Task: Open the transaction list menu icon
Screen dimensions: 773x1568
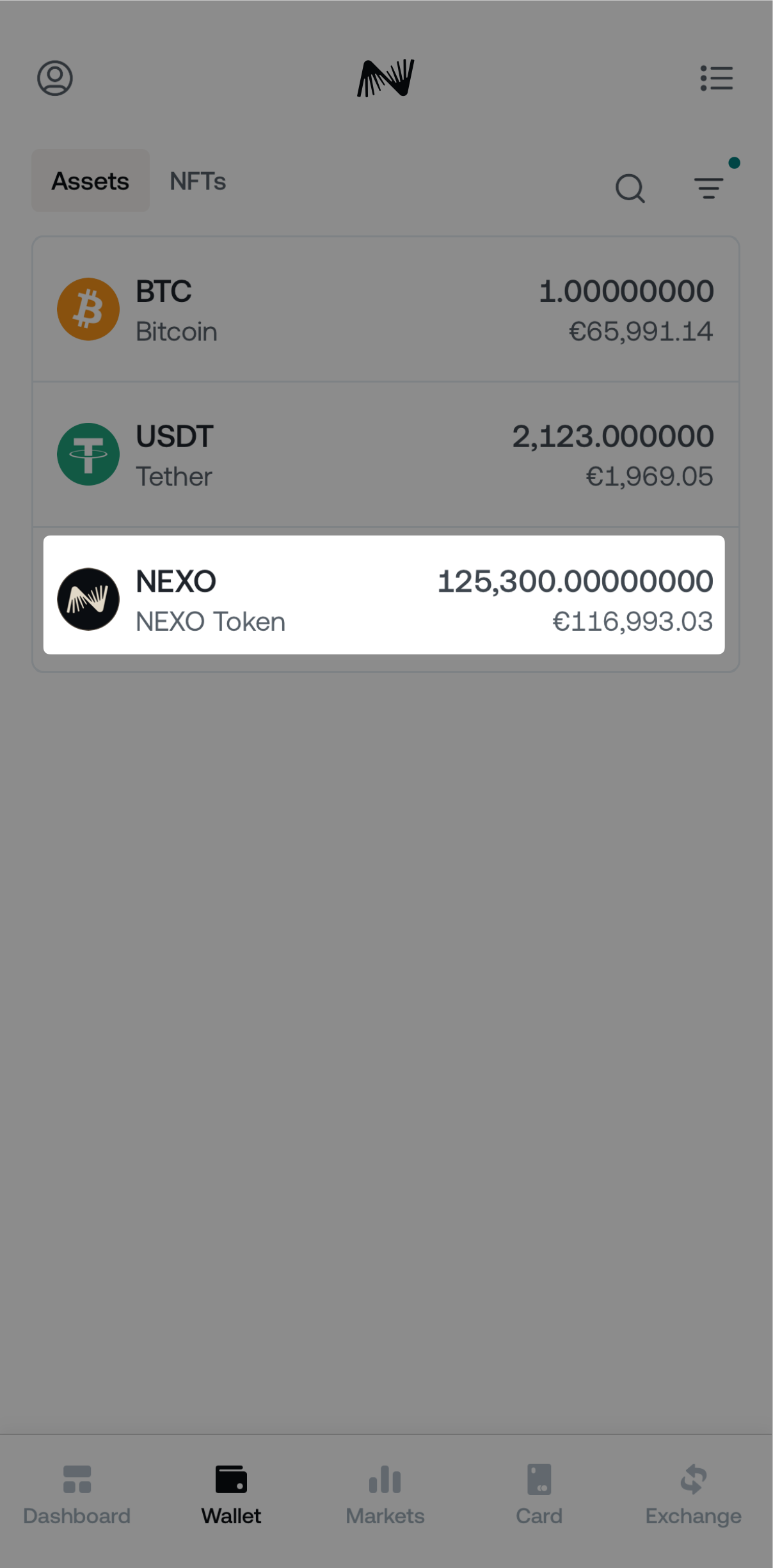Action: (x=716, y=78)
